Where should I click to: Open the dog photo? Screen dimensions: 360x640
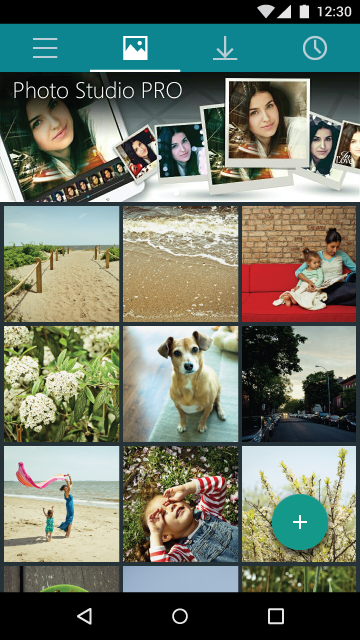180,384
